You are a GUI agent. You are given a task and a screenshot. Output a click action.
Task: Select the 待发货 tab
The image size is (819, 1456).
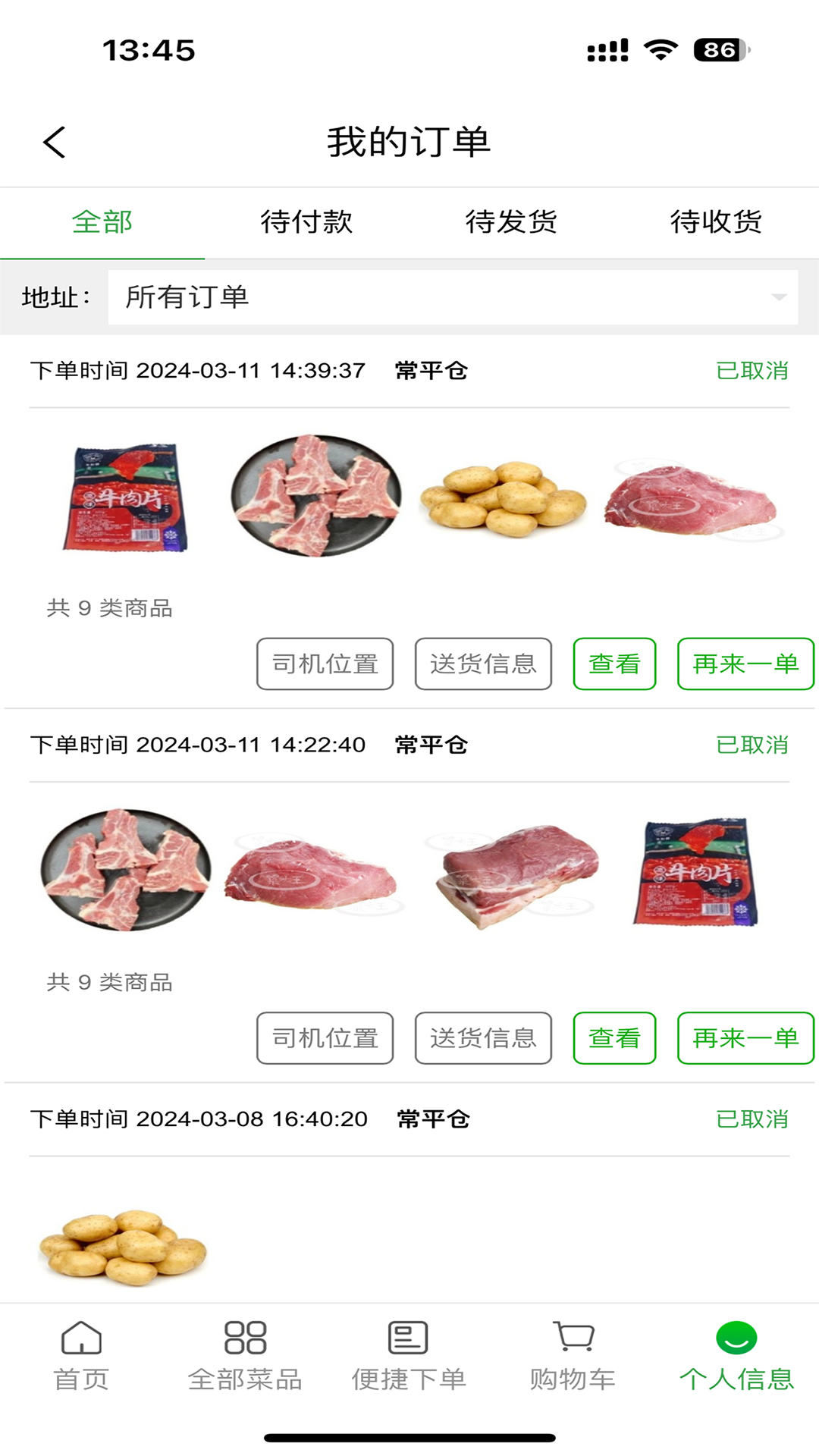pos(512,222)
